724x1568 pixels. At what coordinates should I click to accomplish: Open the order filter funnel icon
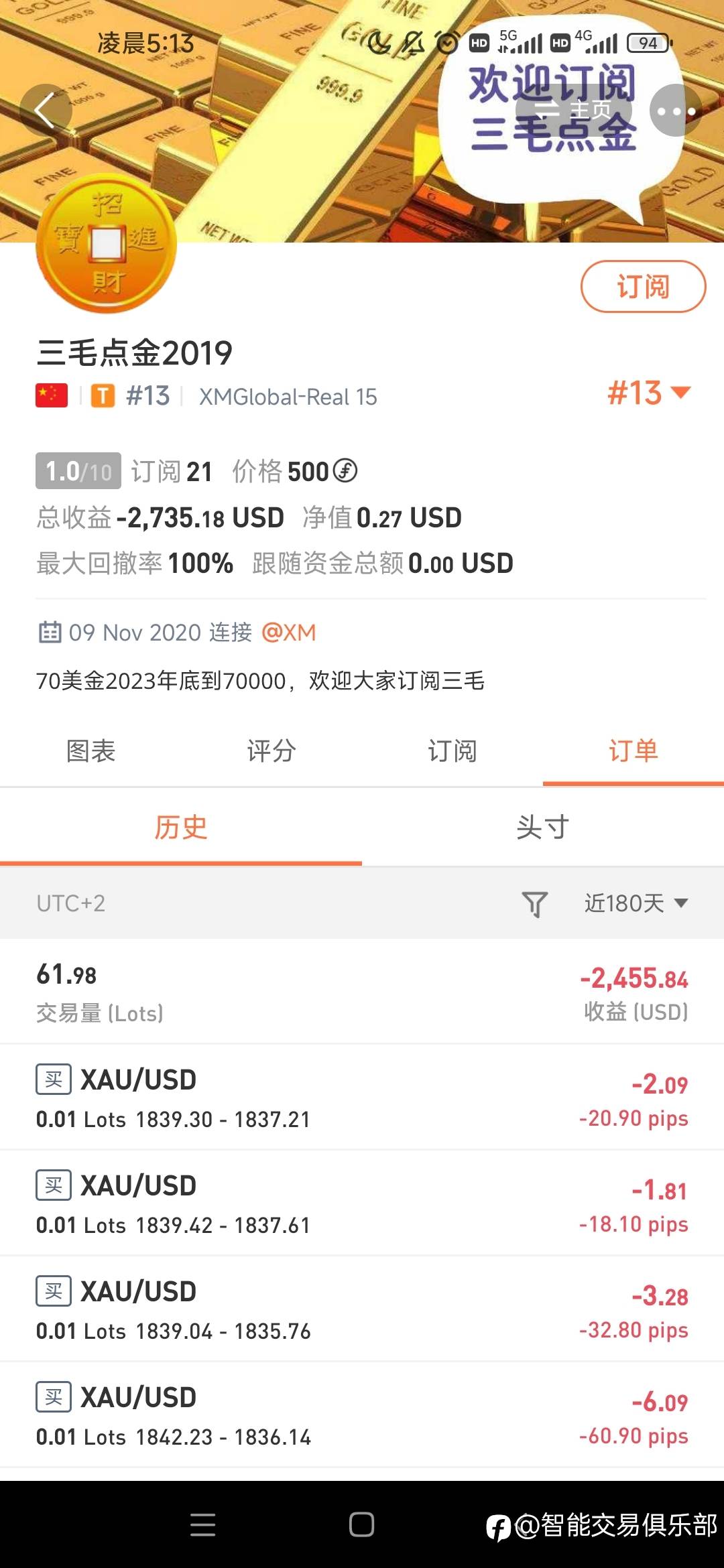(x=535, y=904)
